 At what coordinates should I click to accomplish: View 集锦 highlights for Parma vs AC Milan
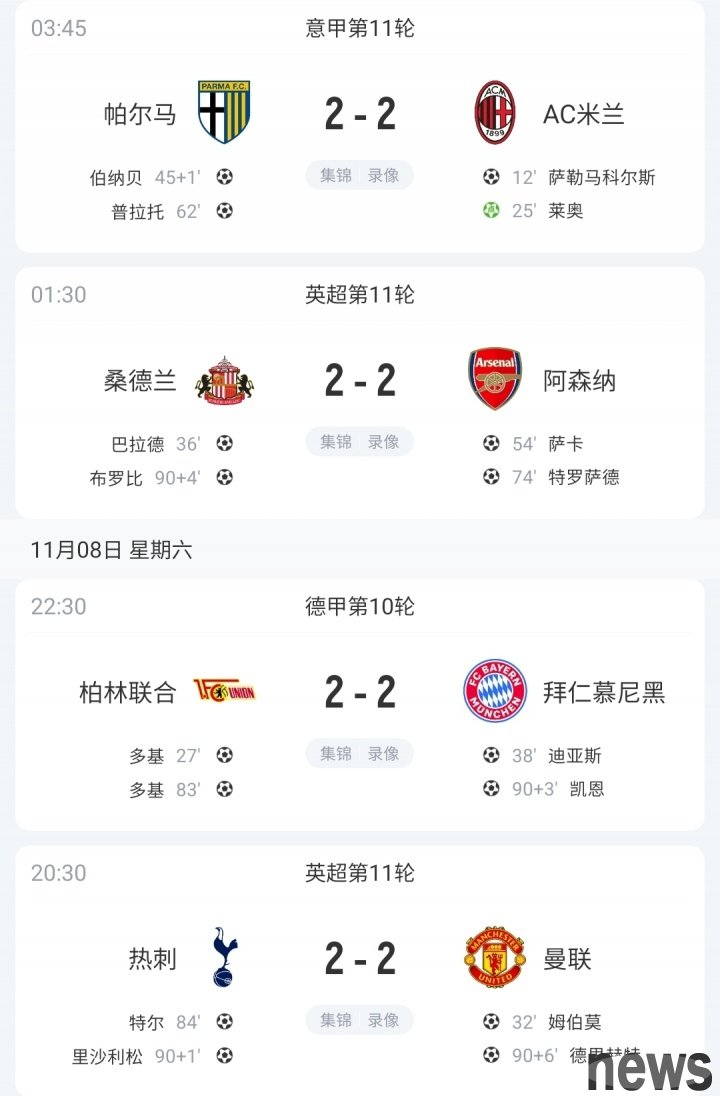(x=336, y=175)
